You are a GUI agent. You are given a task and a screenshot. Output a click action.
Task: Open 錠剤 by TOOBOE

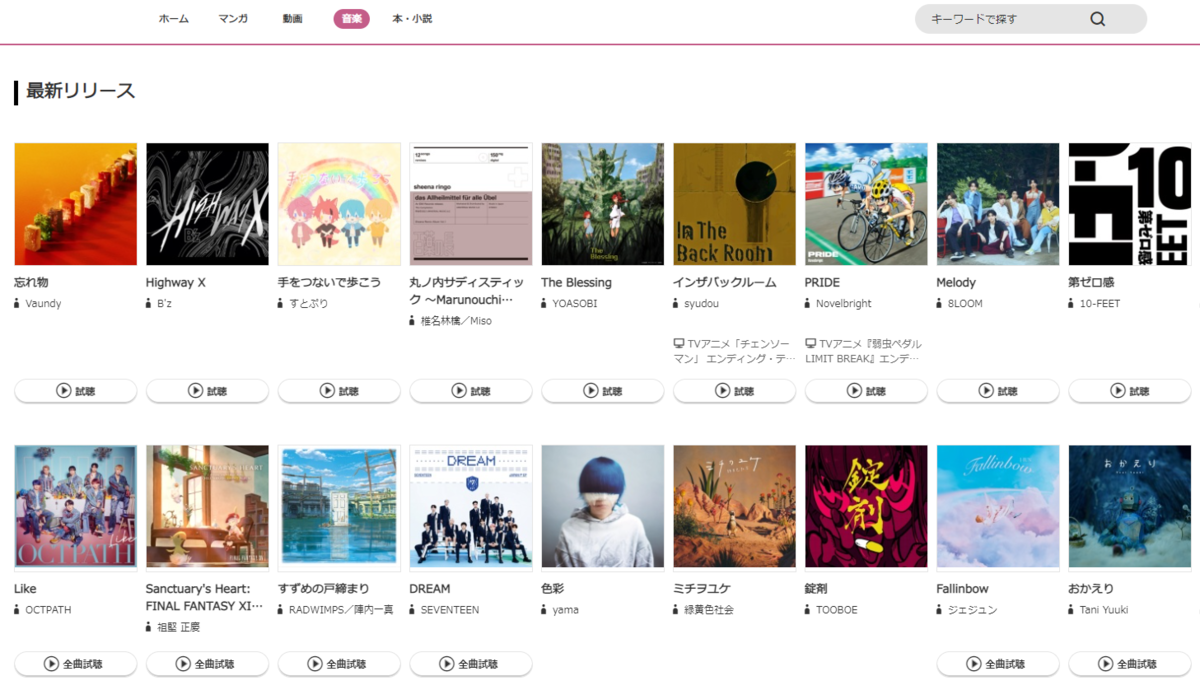[x=866, y=507]
